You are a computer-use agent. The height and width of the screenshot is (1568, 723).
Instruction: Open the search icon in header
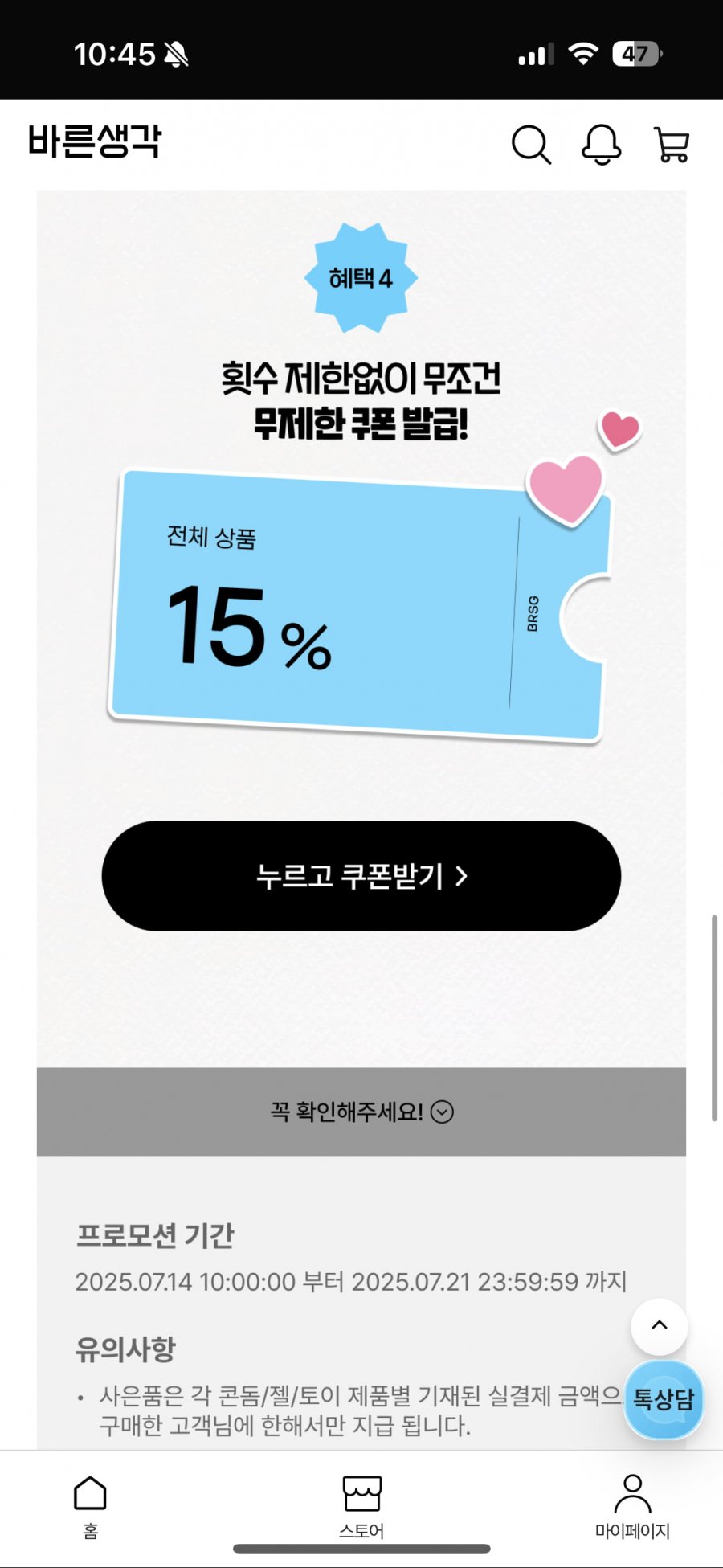(x=531, y=145)
